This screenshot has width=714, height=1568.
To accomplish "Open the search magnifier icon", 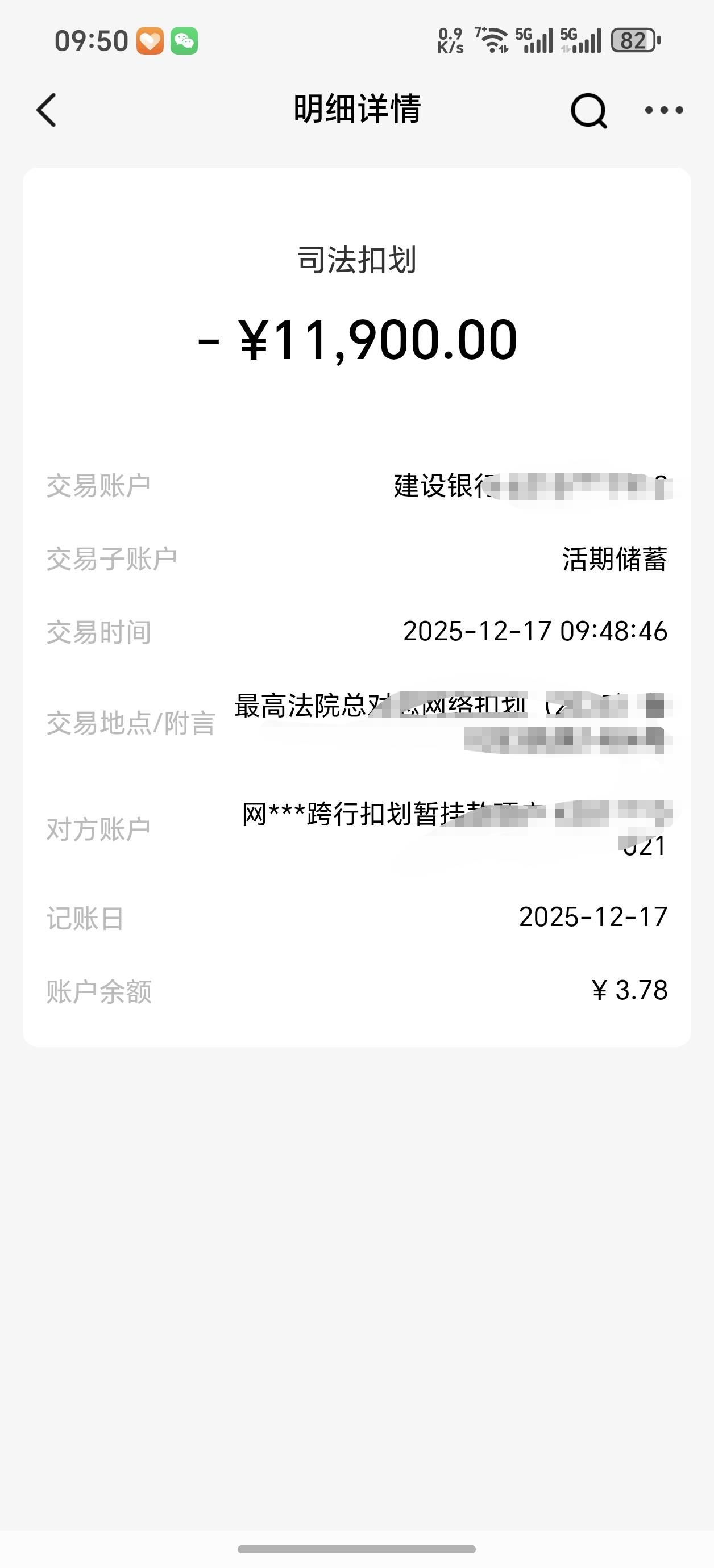I will [x=588, y=111].
